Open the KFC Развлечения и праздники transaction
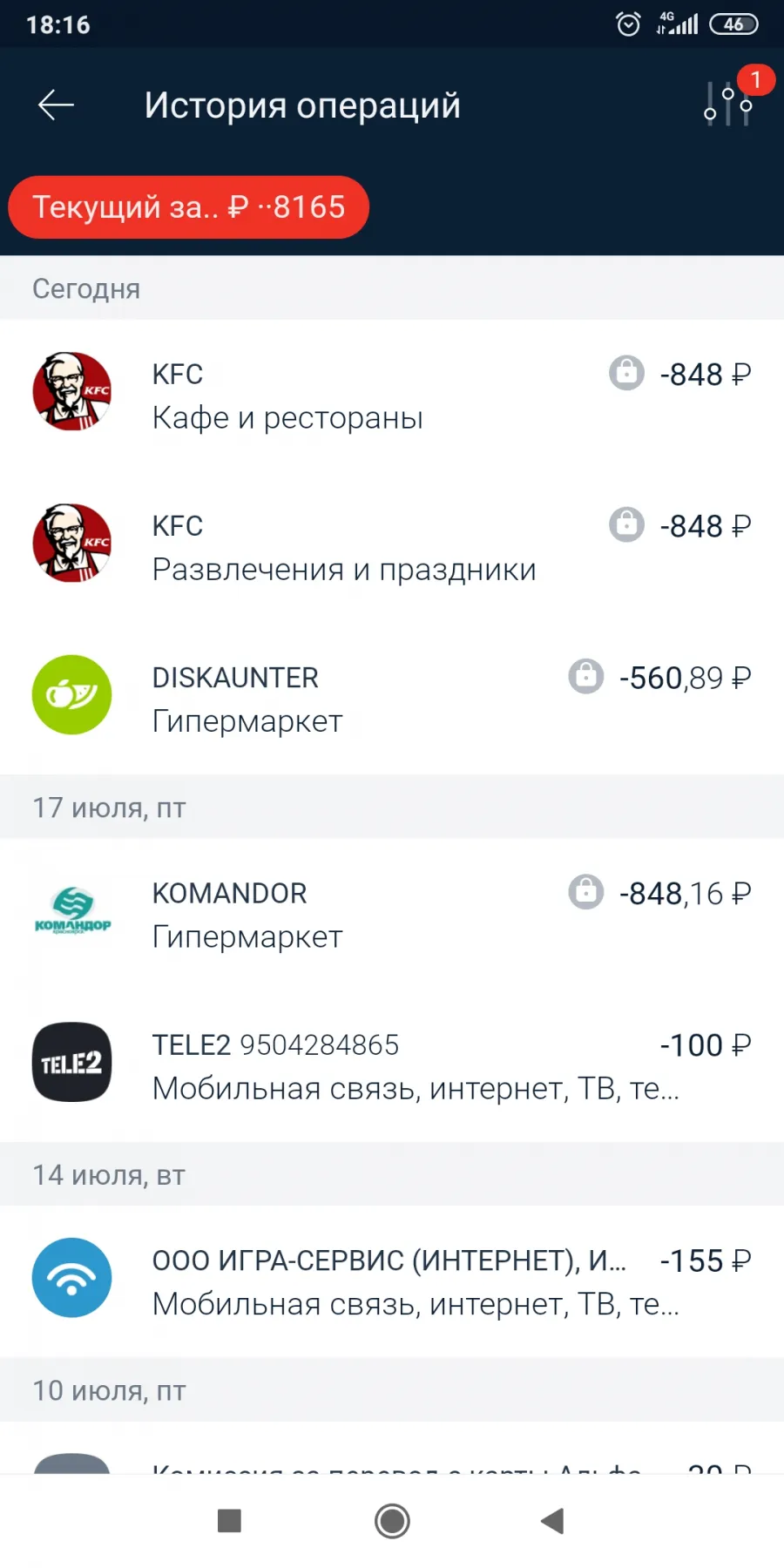784x1568 pixels. [x=392, y=547]
